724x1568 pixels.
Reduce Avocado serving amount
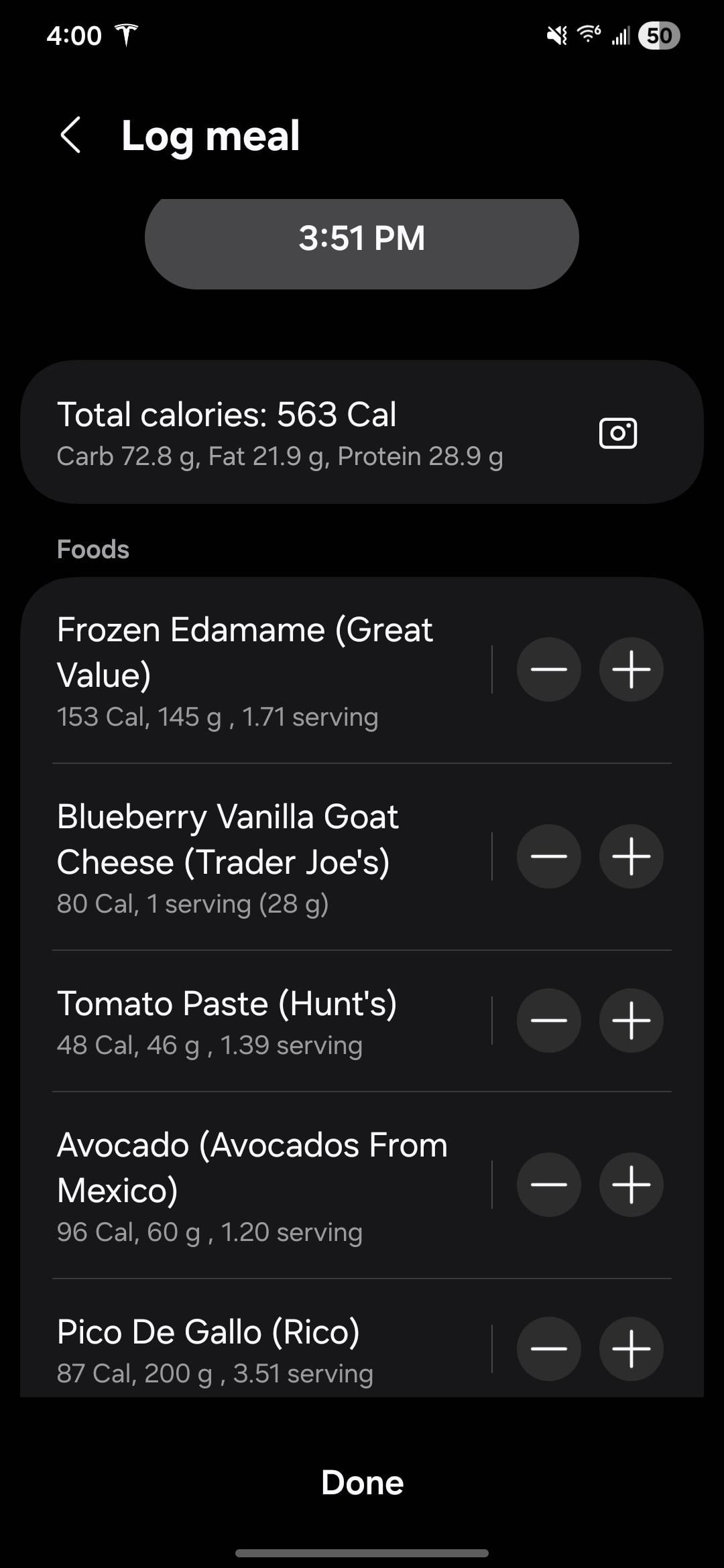pos(548,1185)
